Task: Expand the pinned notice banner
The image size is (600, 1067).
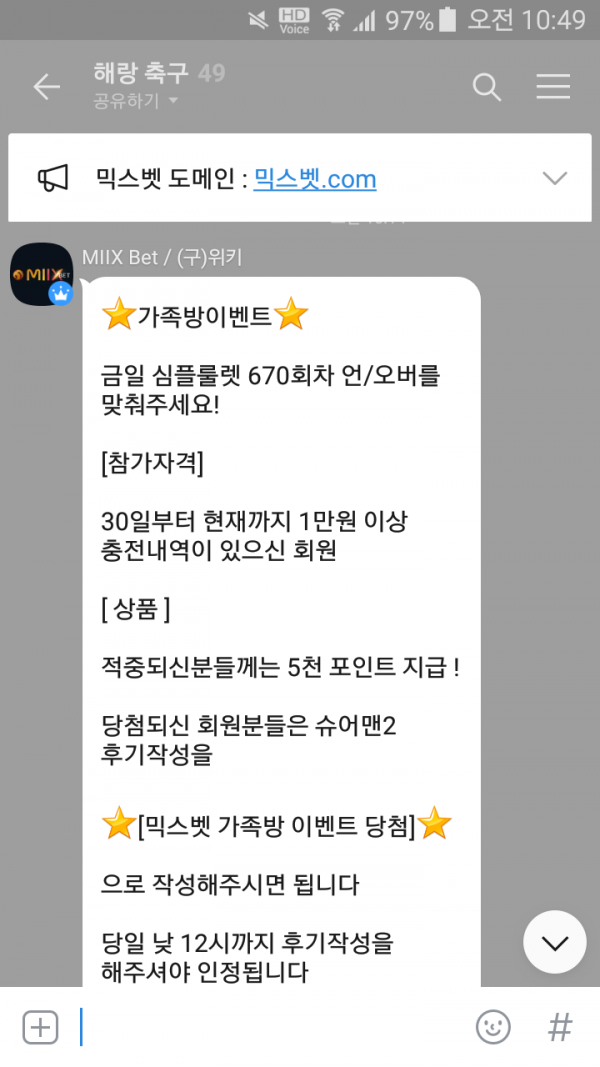Action: (554, 179)
